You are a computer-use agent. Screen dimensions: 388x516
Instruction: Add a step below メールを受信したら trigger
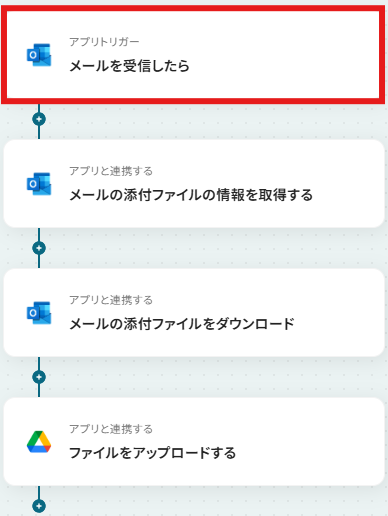(x=39, y=119)
